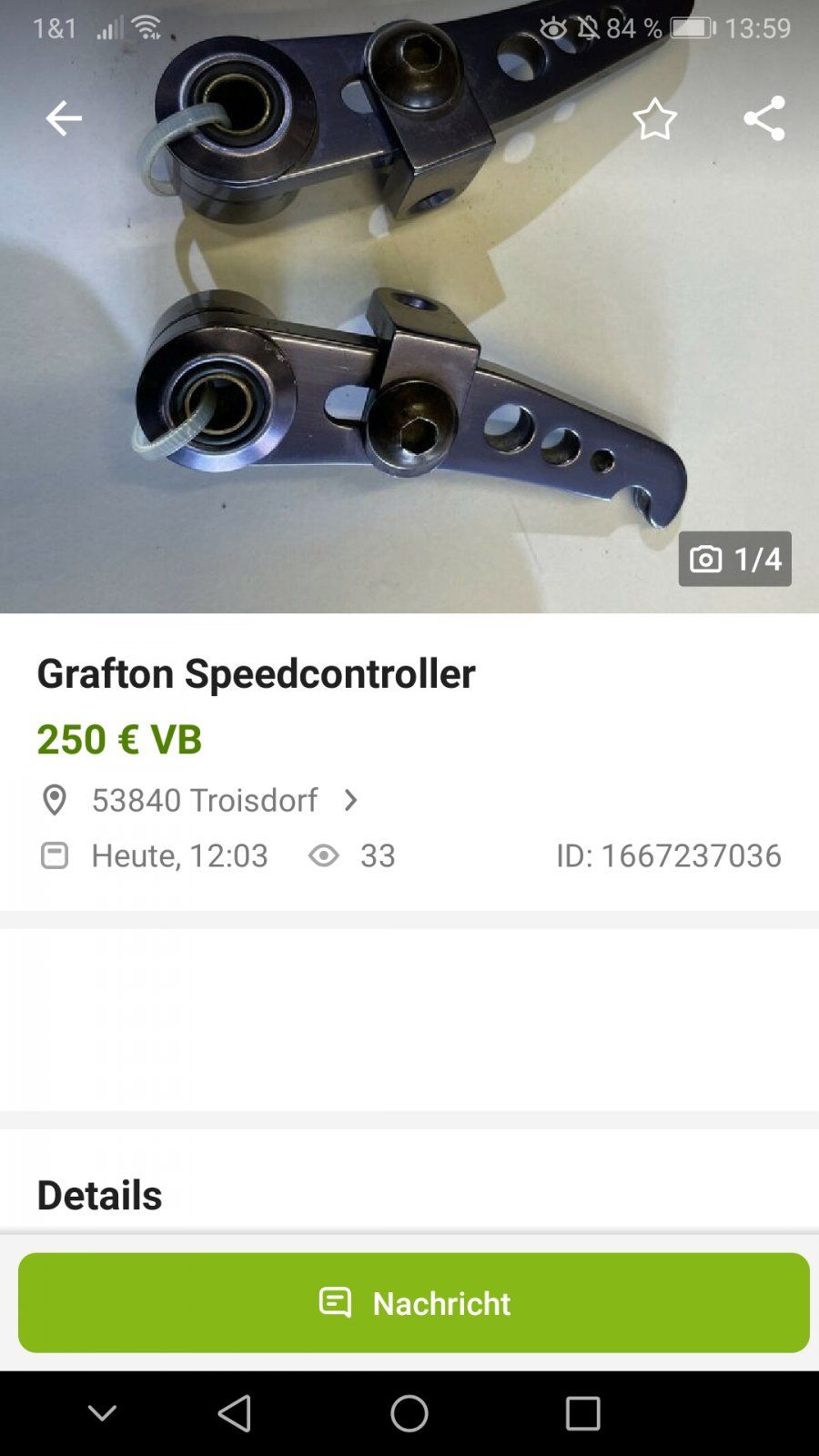Screen dimensions: 819x1456
Task: Save this listing with the star icon
Action: coord(654,119)
